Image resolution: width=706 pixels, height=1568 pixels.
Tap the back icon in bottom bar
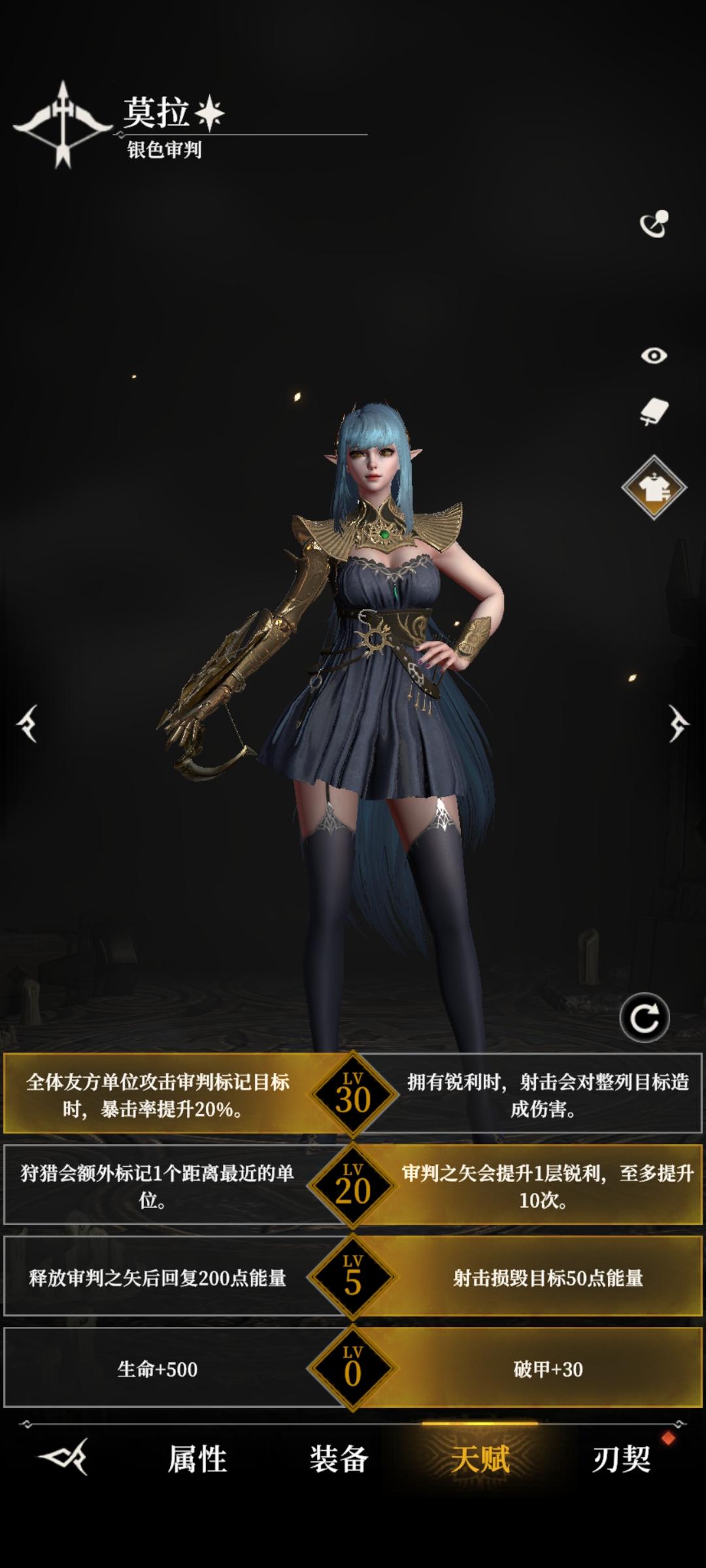coord(63,1458)
